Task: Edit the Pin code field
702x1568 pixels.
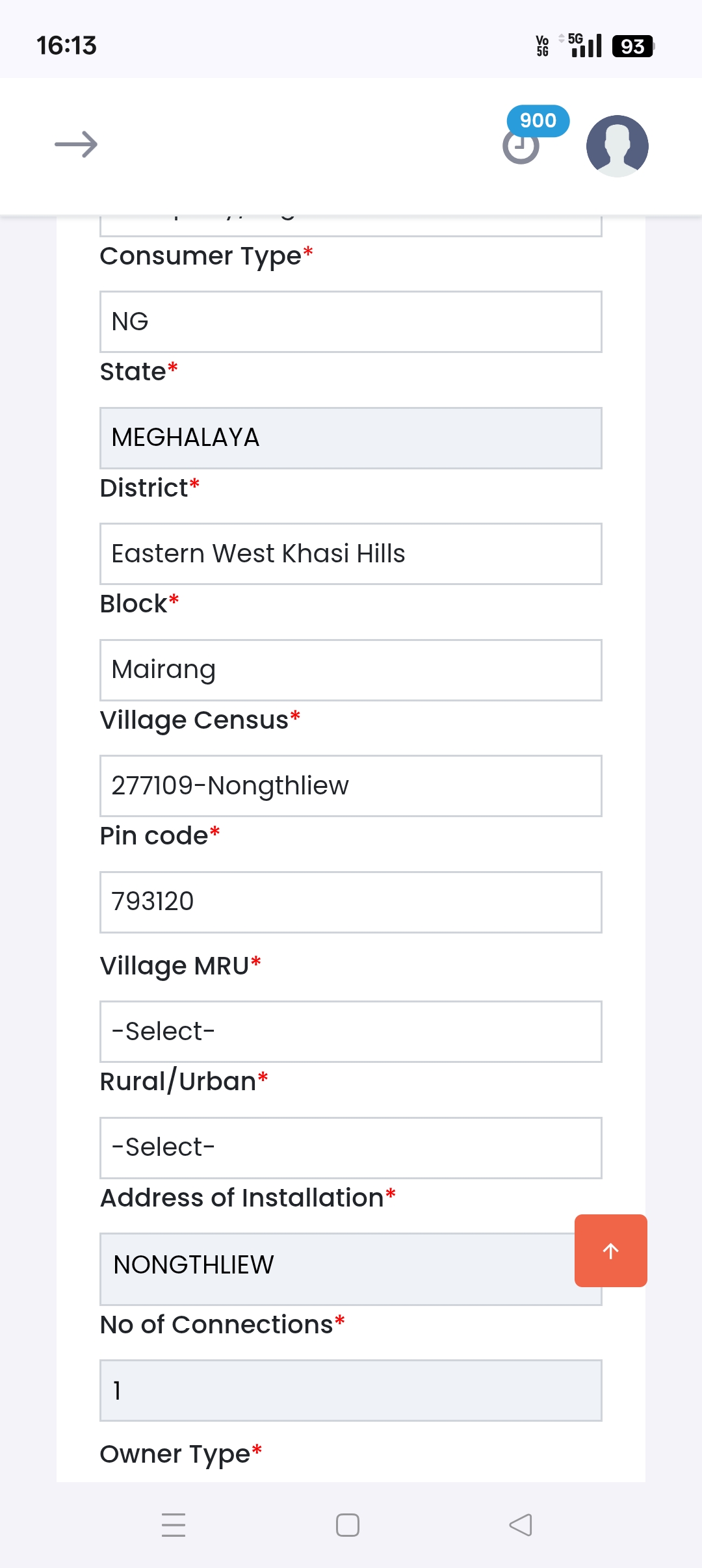Action: (351, 902)
